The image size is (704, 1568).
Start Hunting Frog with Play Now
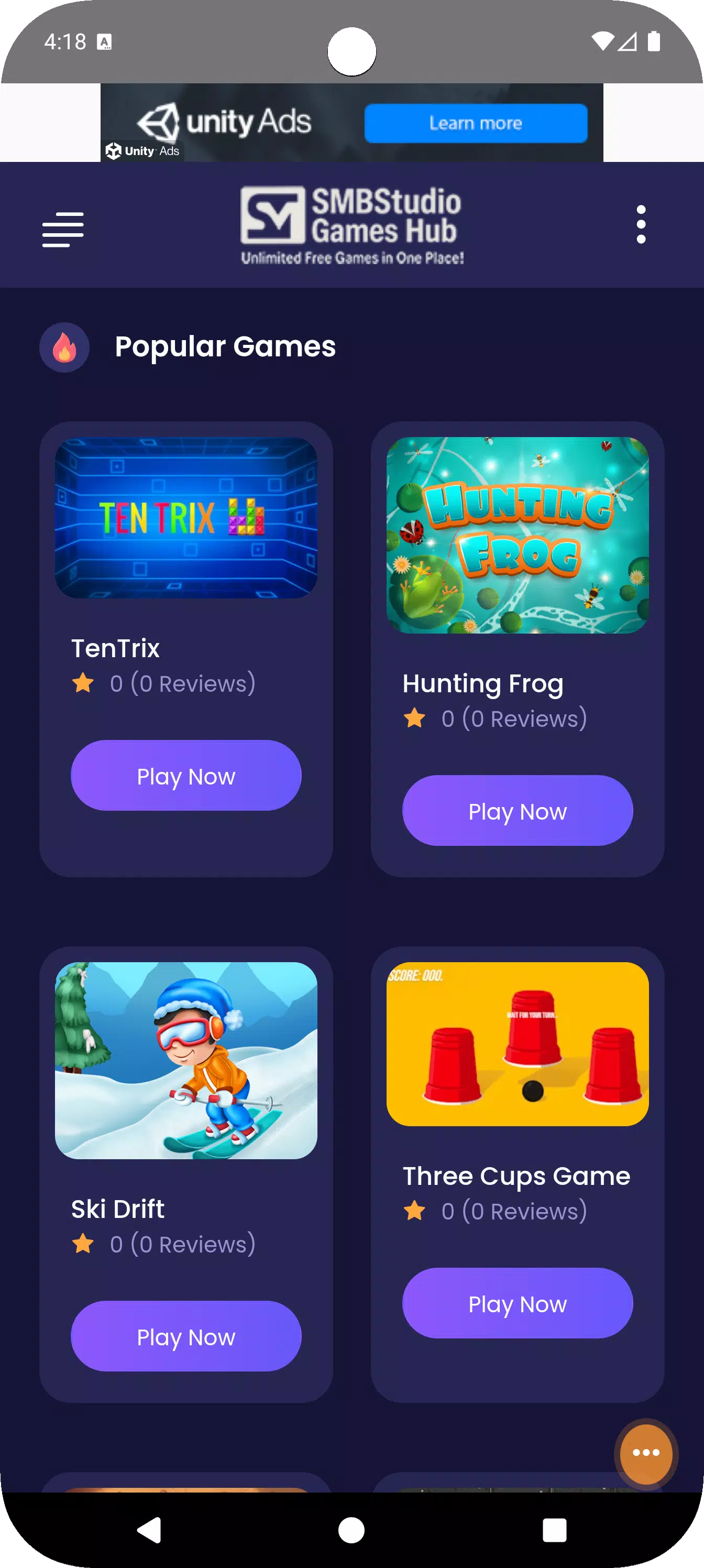coord(518,810)
